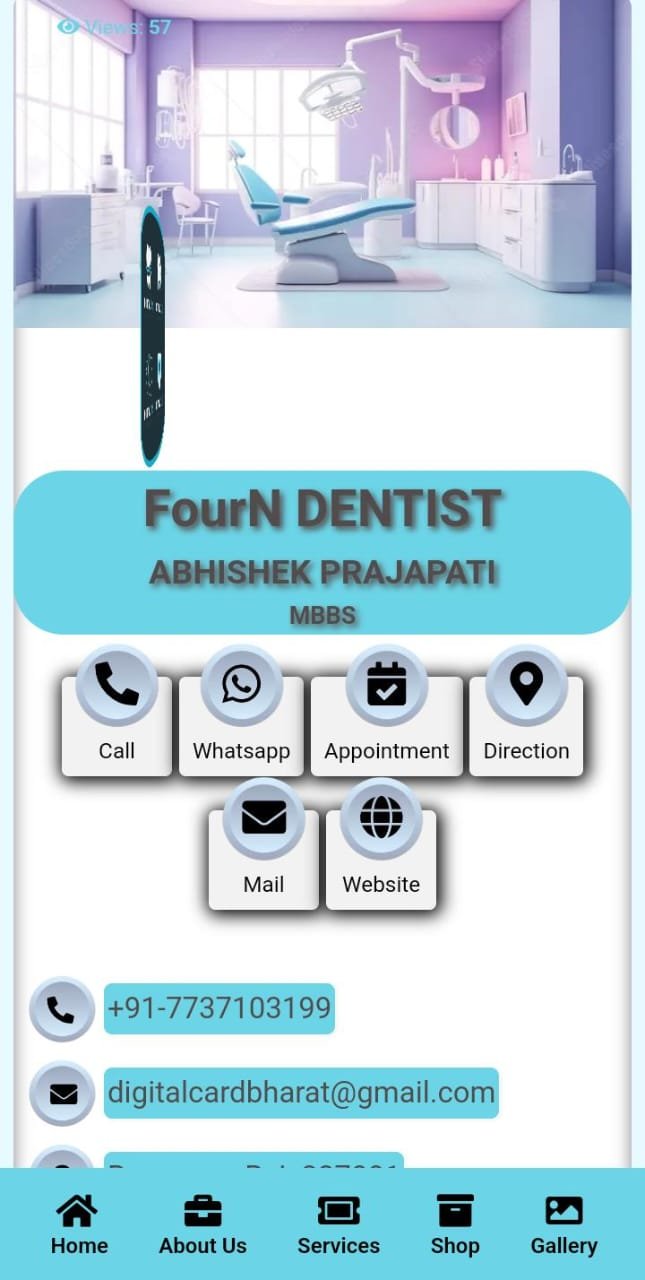Open the Services tab
Image resolution: width=645 pixels, height=1280 pixels.
click(x=338, y=1225)
